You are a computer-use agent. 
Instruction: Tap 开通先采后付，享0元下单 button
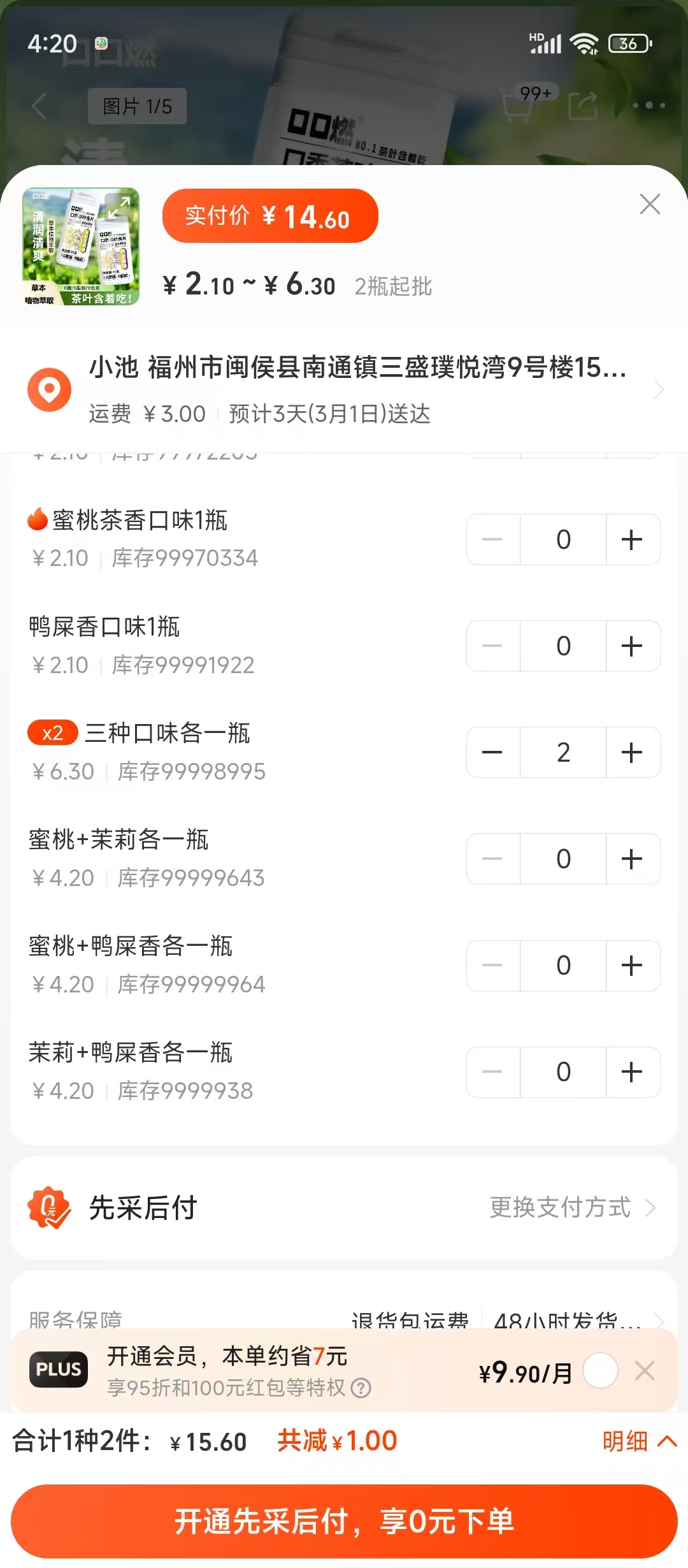pos(344,1521)
